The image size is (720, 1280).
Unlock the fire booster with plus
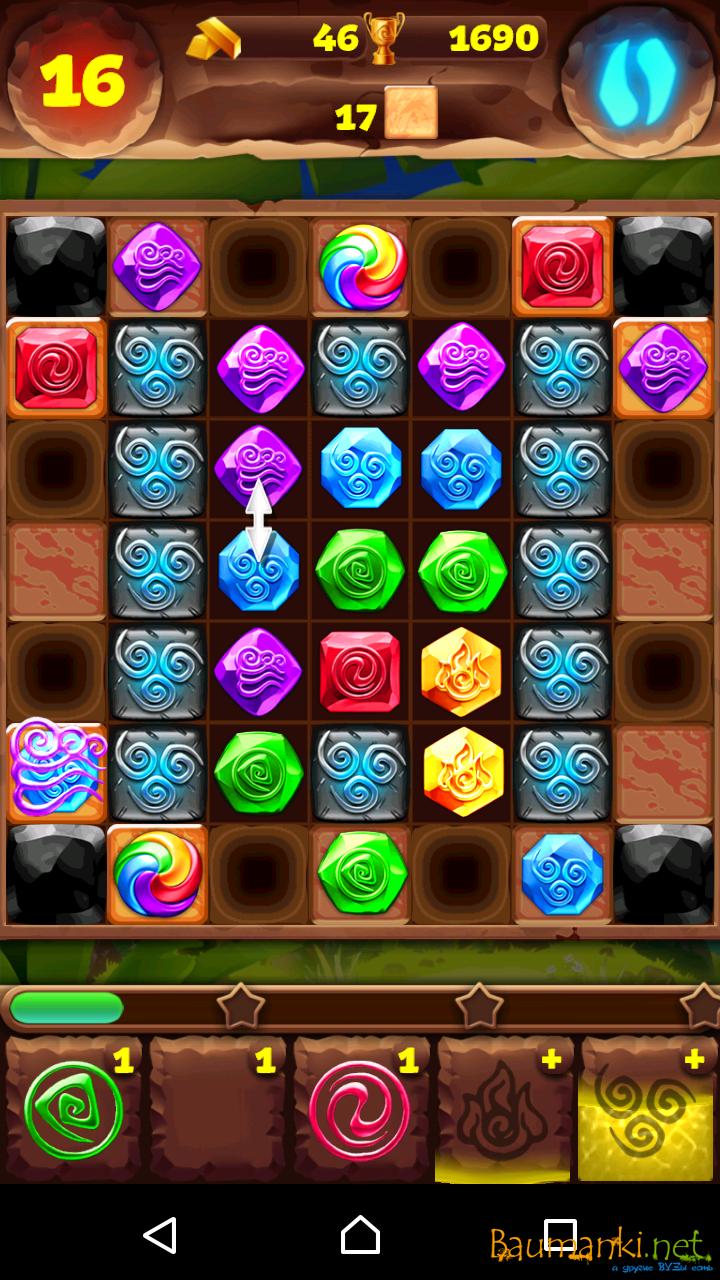coord(503,1110)
